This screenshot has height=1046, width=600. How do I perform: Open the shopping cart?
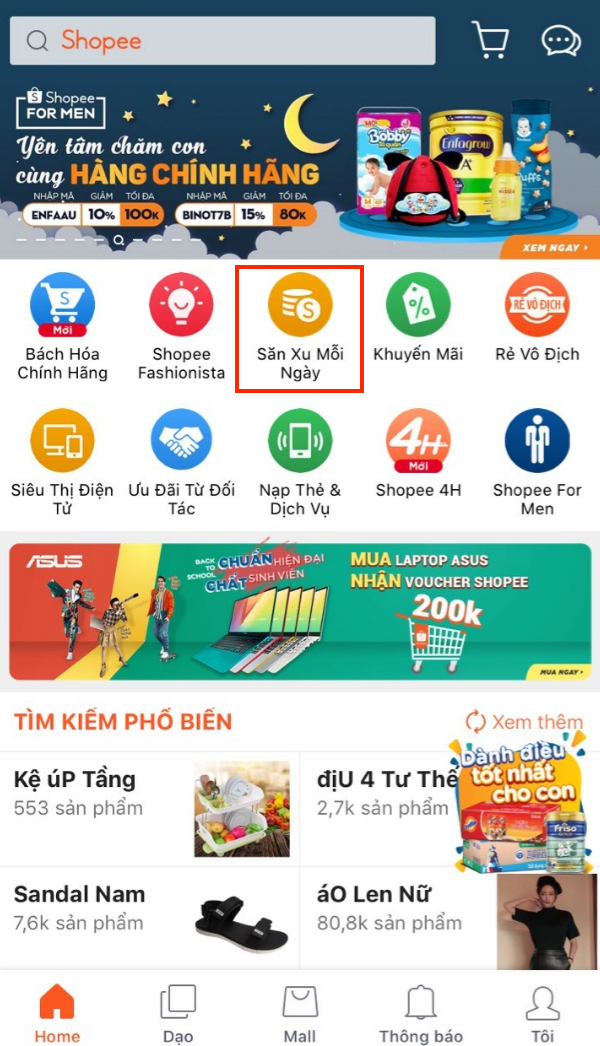490,40
